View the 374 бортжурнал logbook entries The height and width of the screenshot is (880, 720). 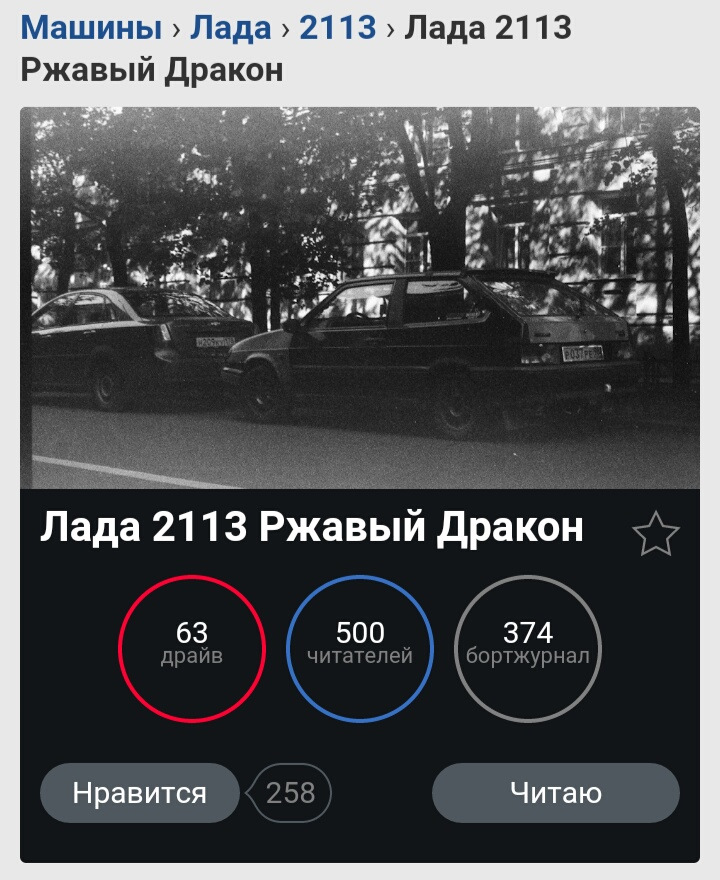click(x=528, y=645)
